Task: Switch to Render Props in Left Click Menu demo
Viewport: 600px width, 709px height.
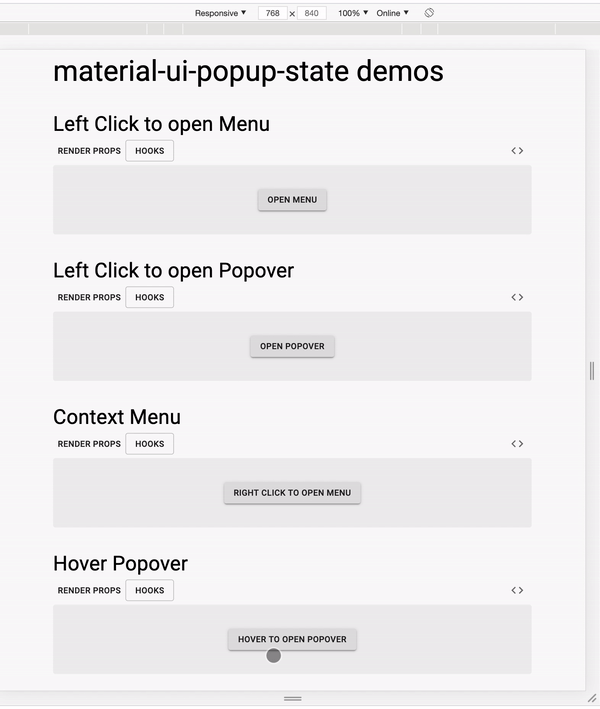Action: click(x=89, y=151)
